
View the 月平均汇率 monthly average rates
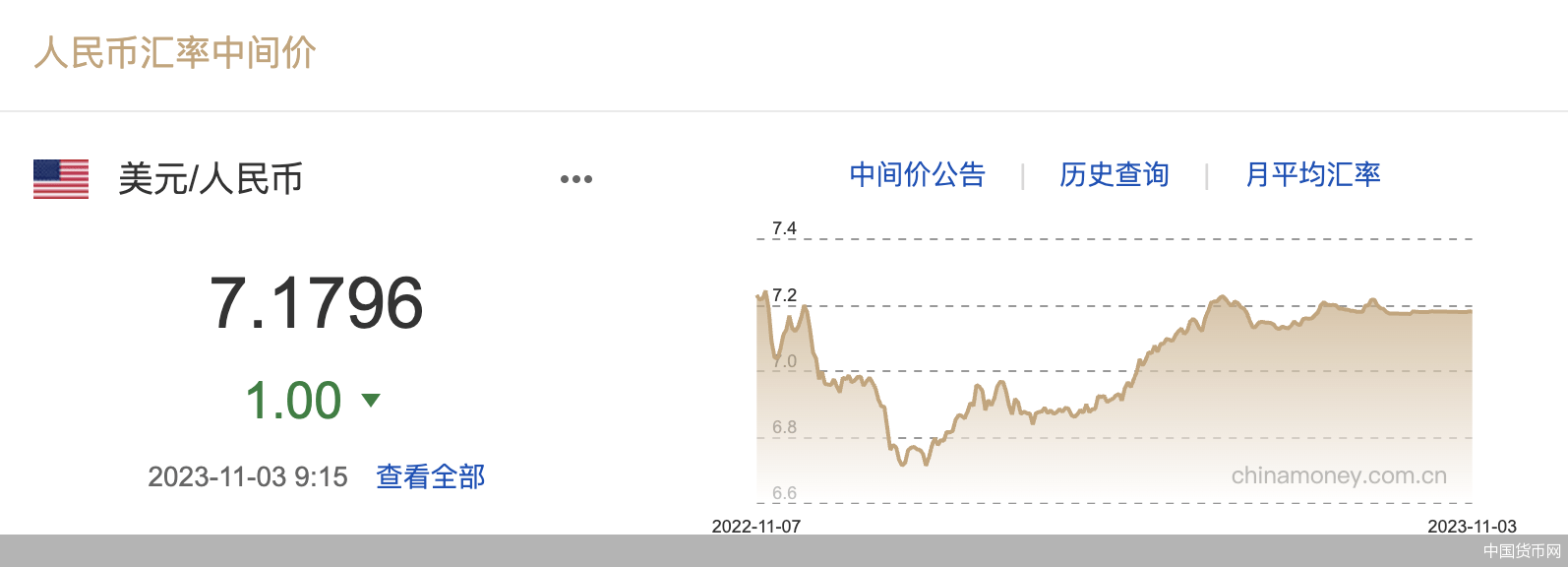tap(1312, 175)
